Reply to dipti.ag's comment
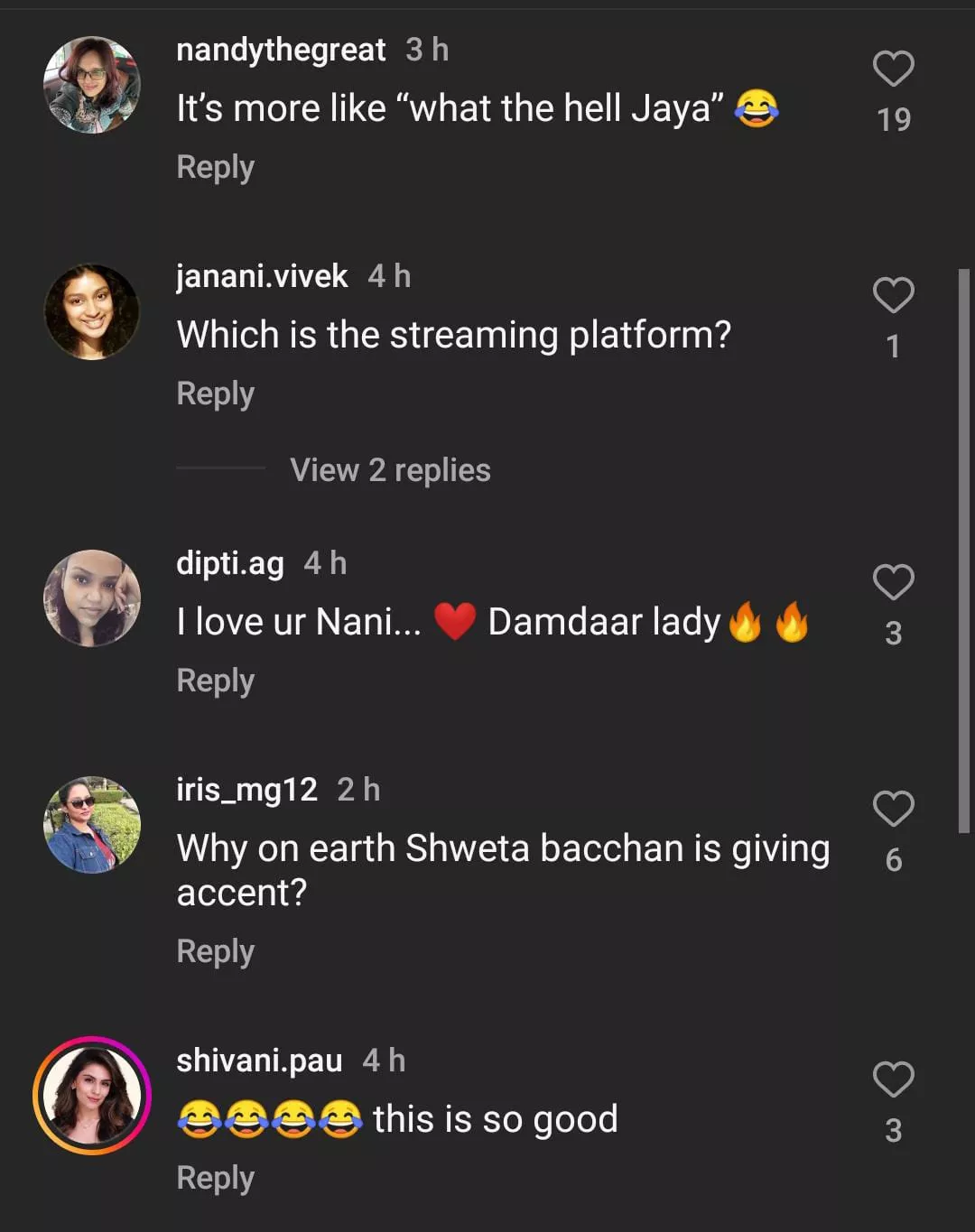The image size is (975, 1232). [x=215, y=681]
